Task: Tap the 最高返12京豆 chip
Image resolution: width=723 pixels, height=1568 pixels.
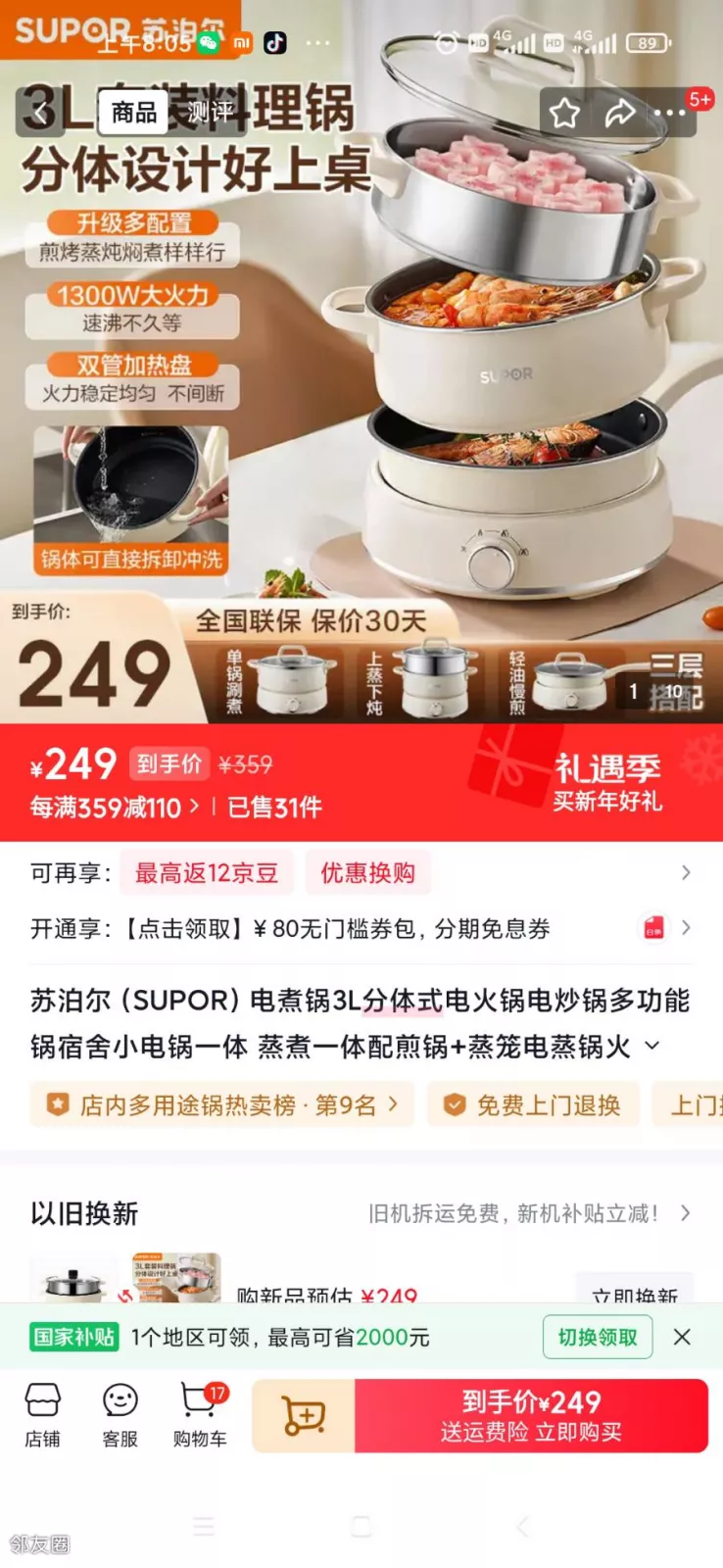Action: tap(206, 873)
